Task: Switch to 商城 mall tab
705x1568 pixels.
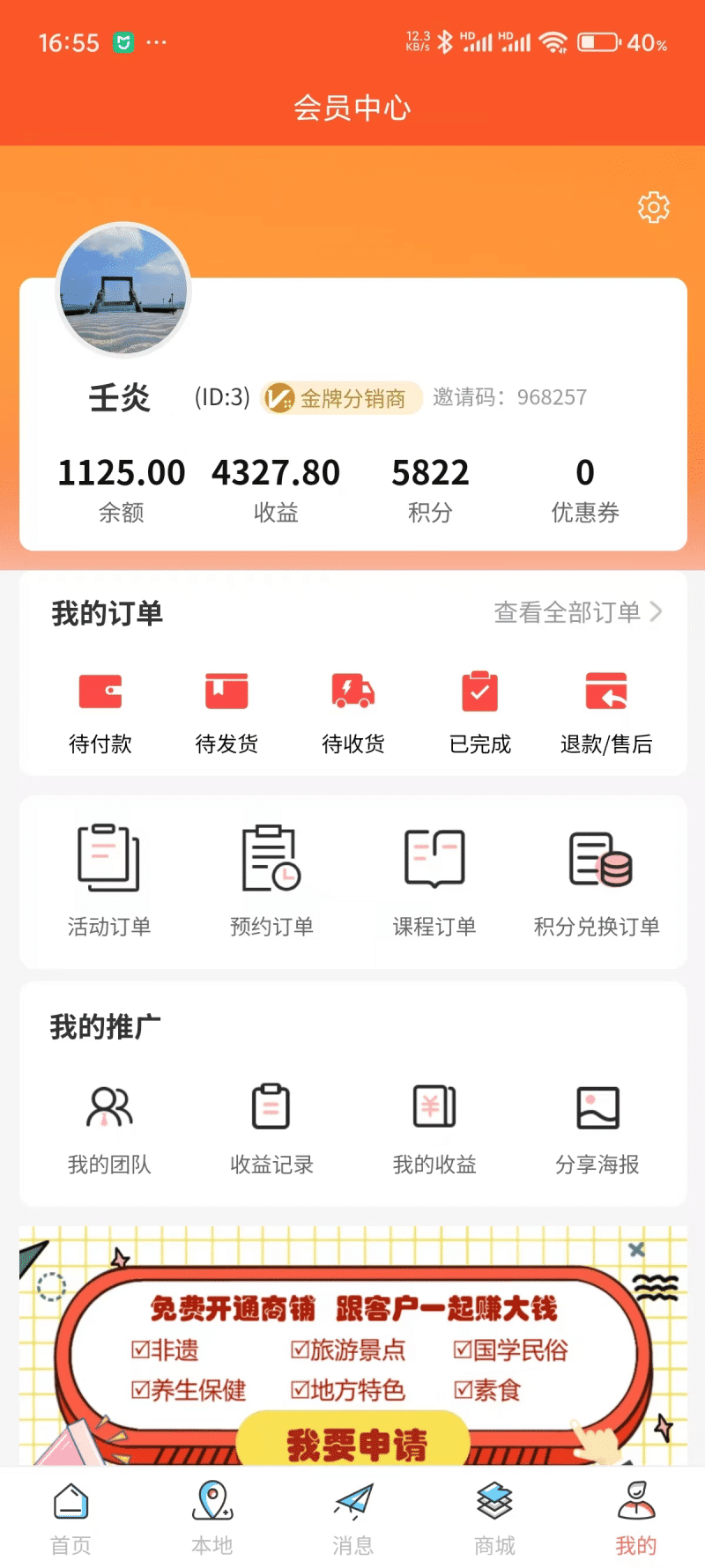Action: pyautogui.click(x=494, y=1518)
